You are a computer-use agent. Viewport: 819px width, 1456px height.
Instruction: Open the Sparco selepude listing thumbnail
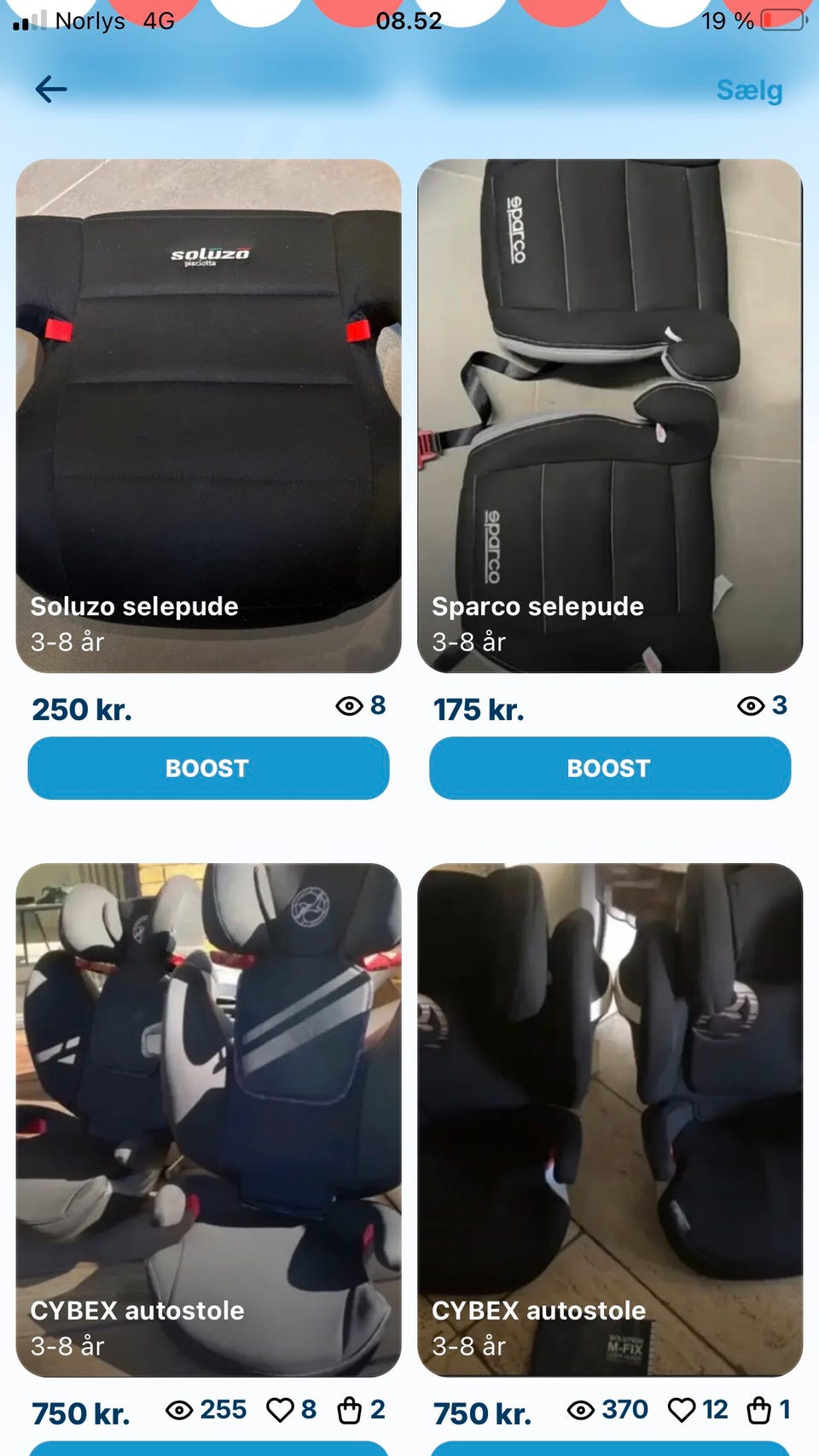coord(609,384)
